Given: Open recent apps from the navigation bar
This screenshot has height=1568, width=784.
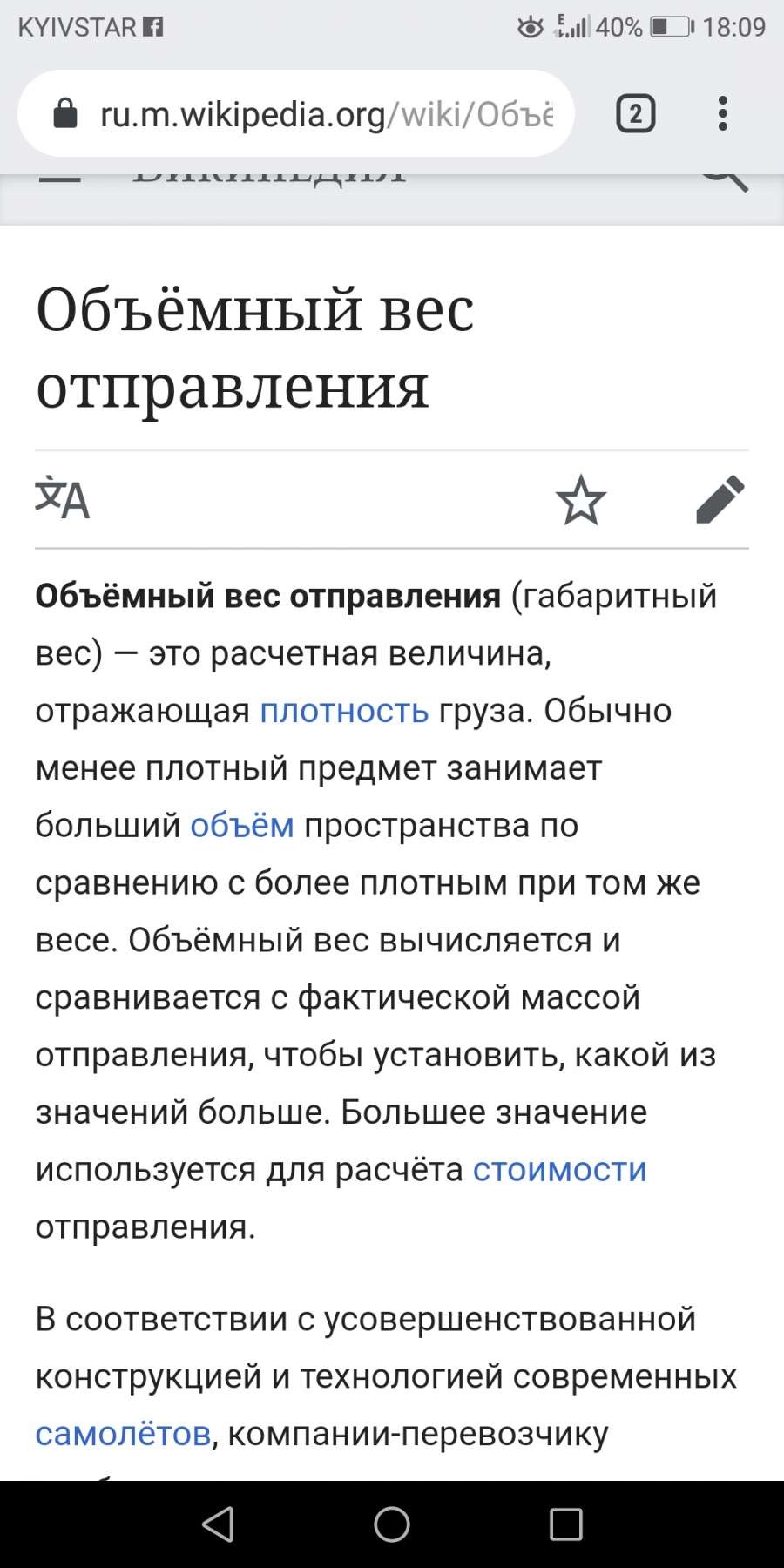Looking at the screenshot, I should click(x=566, y=1524).
